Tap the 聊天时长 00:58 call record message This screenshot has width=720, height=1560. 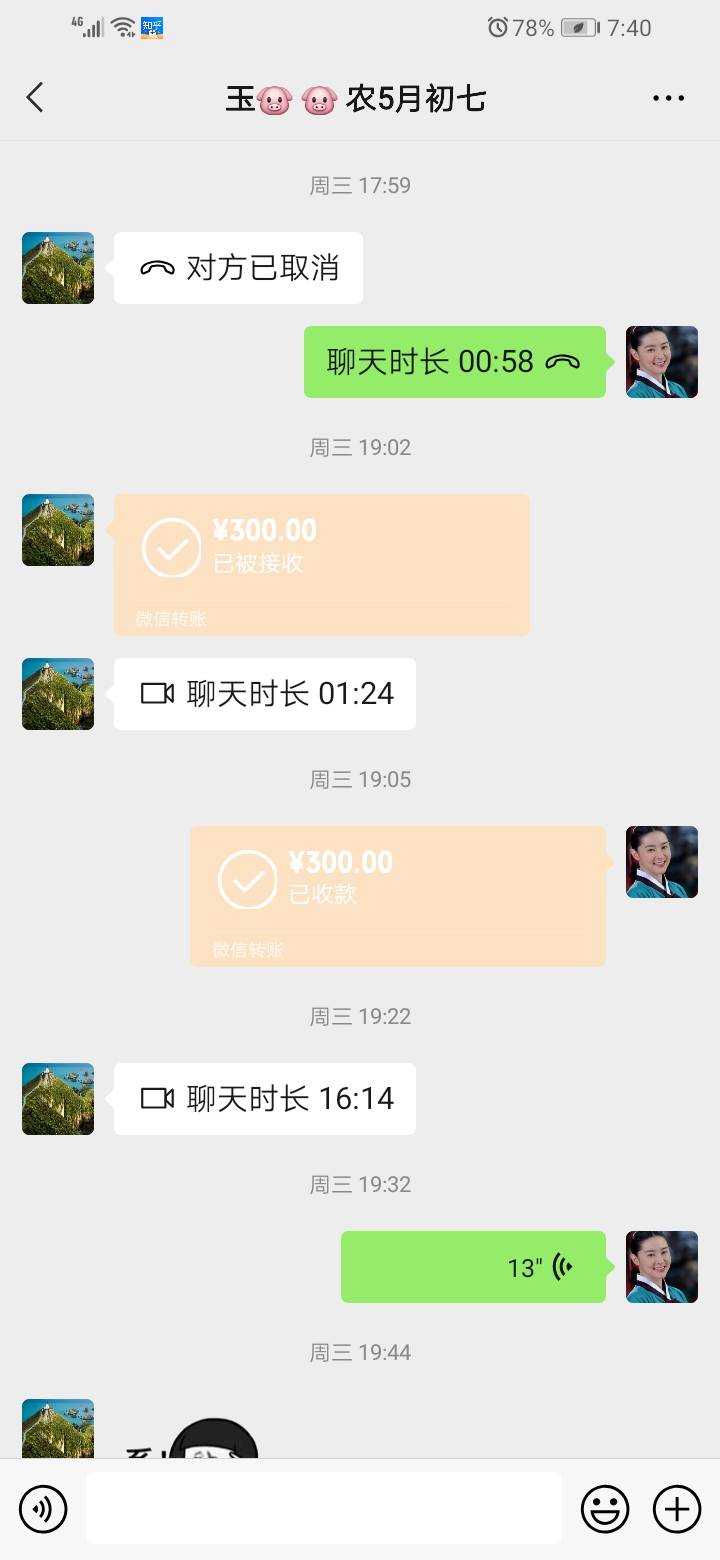coord(455,362)
